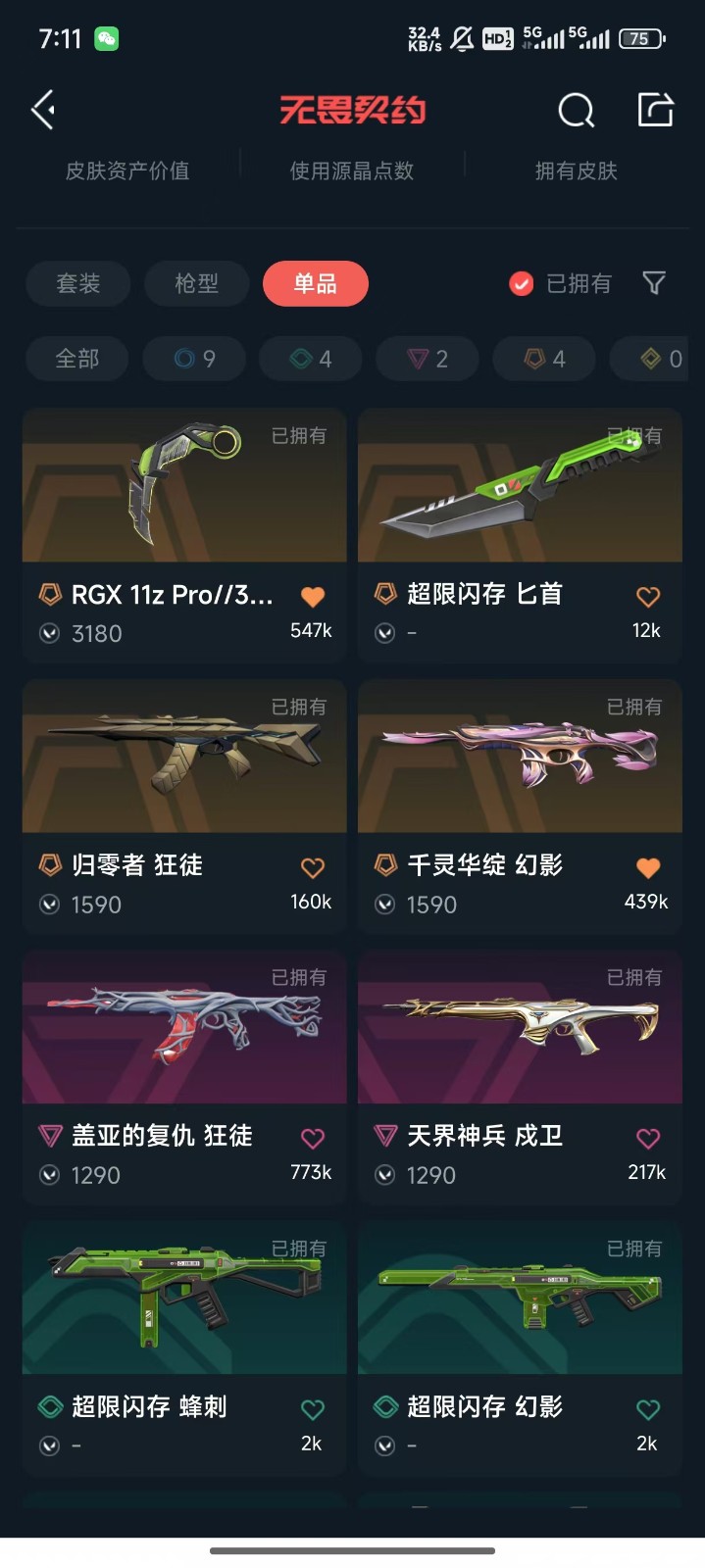Like the 超限闪存 幻影 skin
Screen dimensions: 705x1568
point(648,1409)
